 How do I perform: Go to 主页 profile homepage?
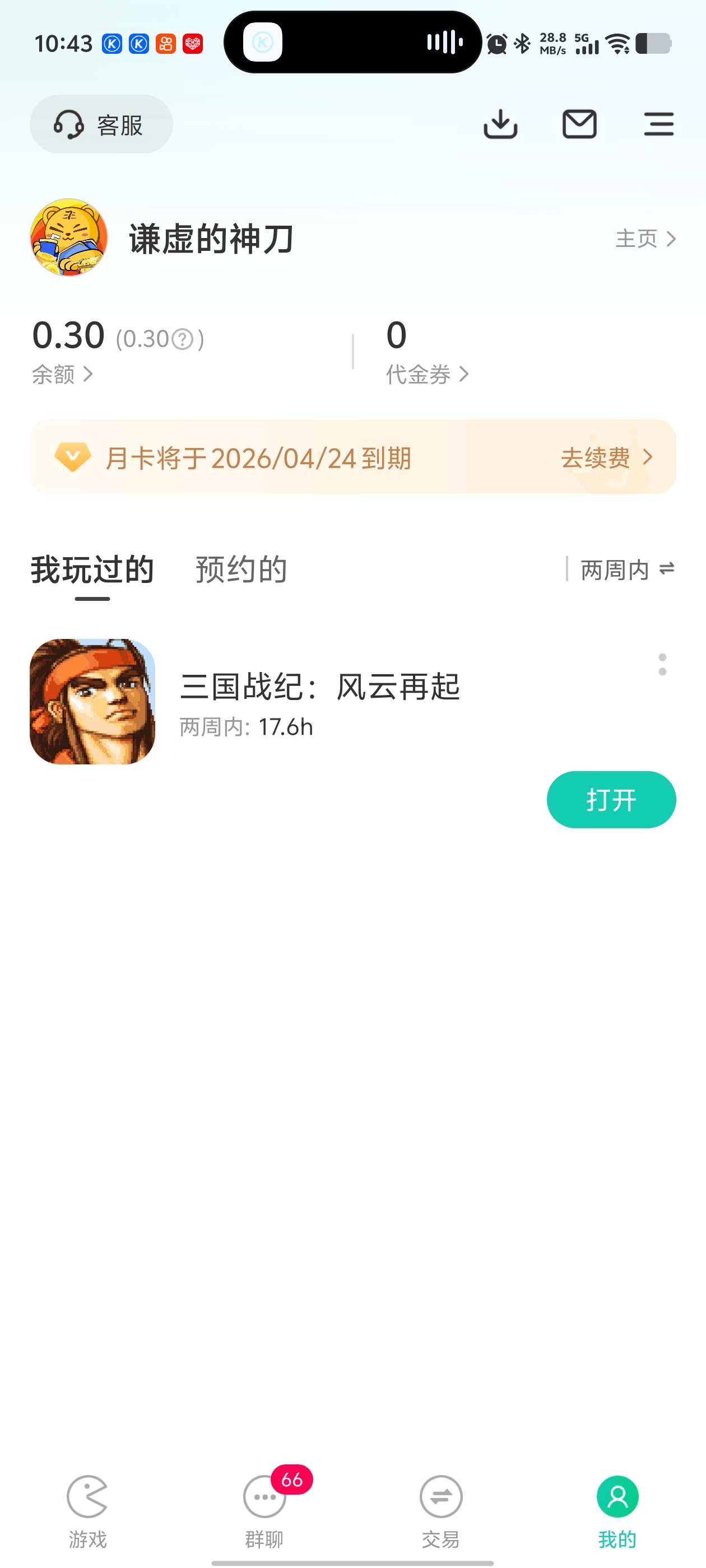(x=645, y=239)
